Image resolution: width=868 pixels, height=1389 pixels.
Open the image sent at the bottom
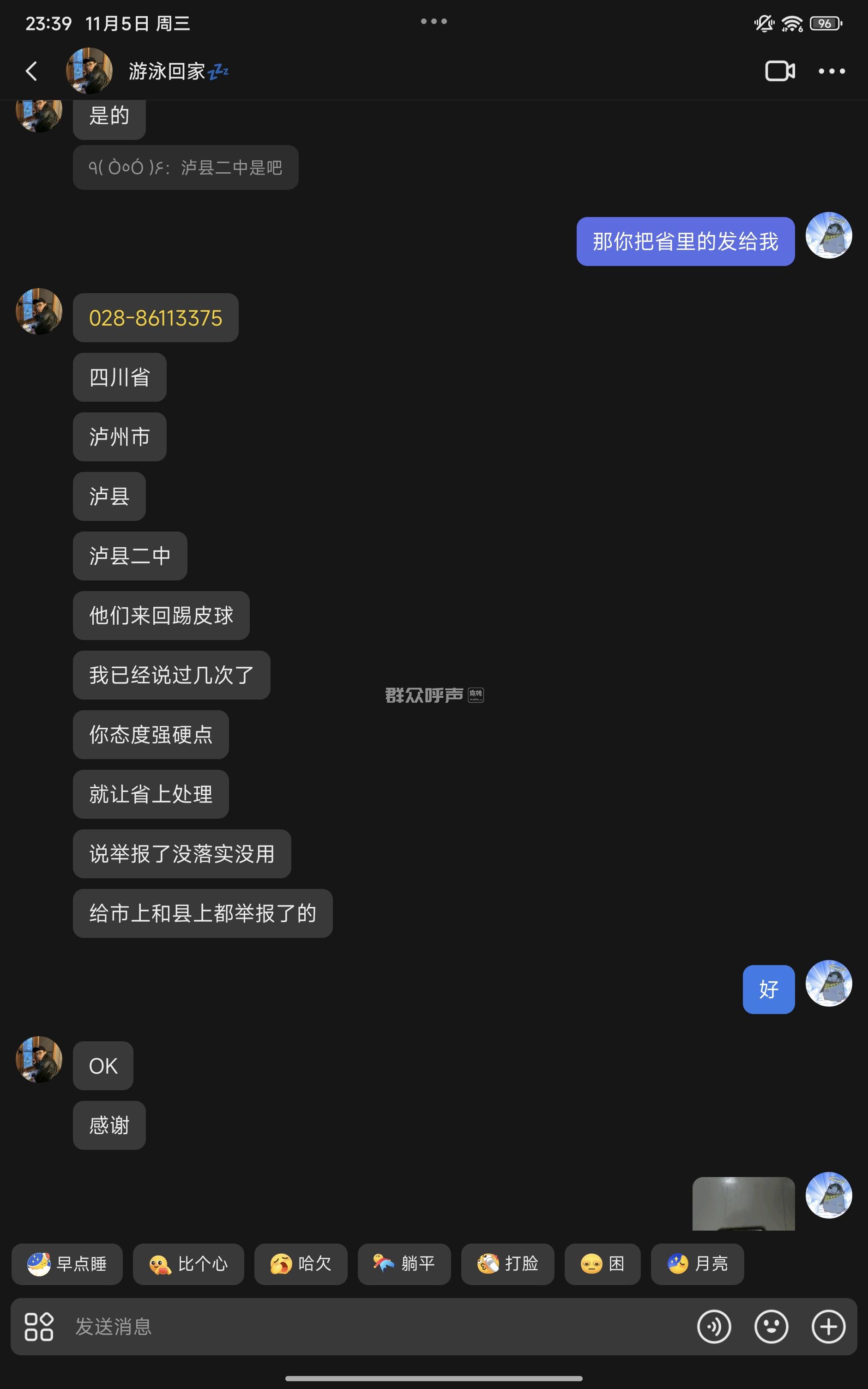point(743,1203)
